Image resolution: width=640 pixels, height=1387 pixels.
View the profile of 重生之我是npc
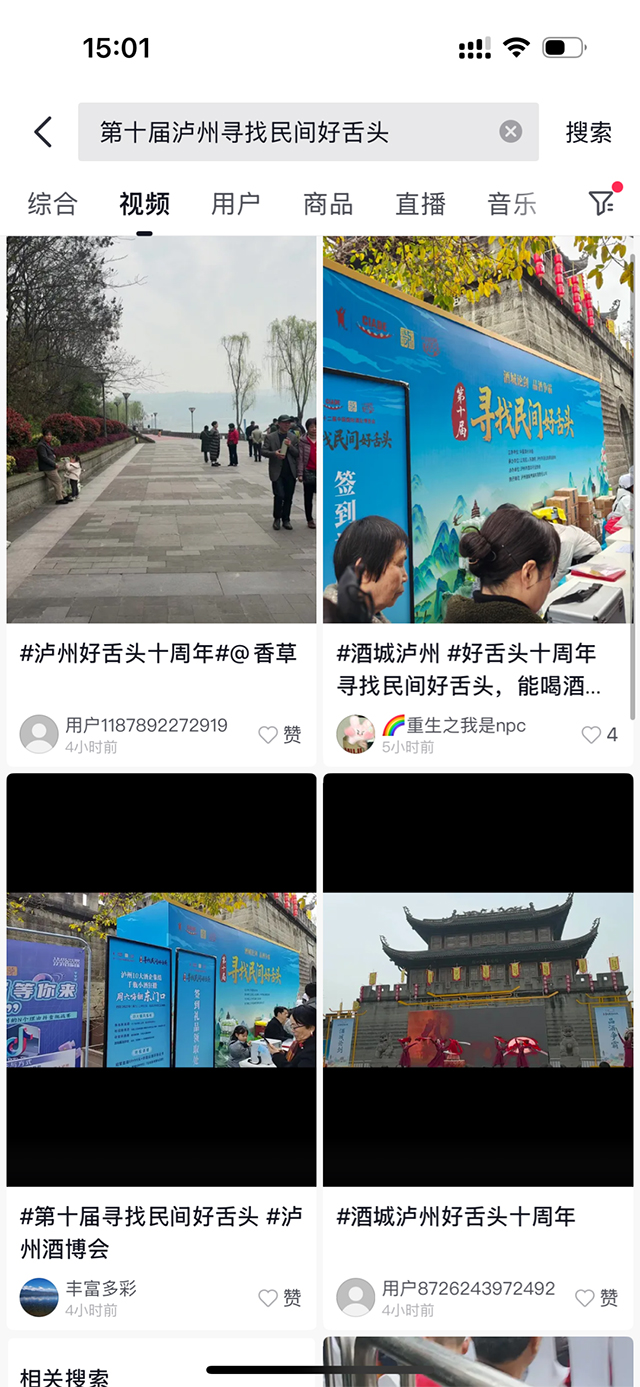(x=356, y=735)
